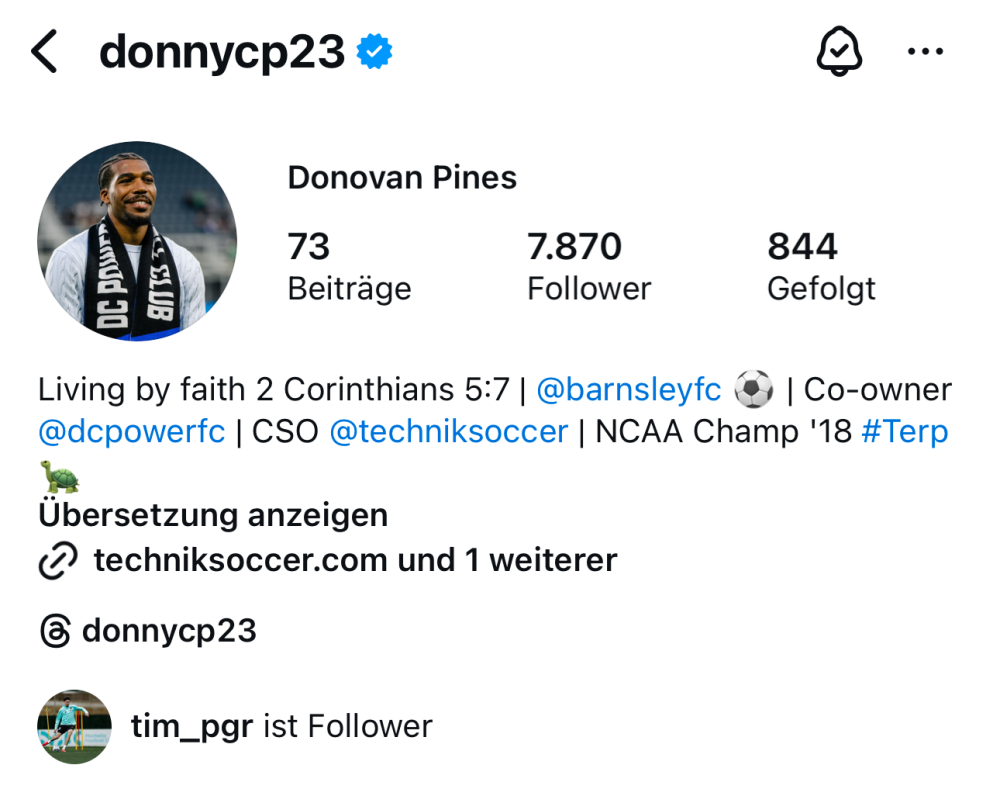Open techniksoccer.com link list
Viewport: 1000px width, 796px height.
pos(354,560)
